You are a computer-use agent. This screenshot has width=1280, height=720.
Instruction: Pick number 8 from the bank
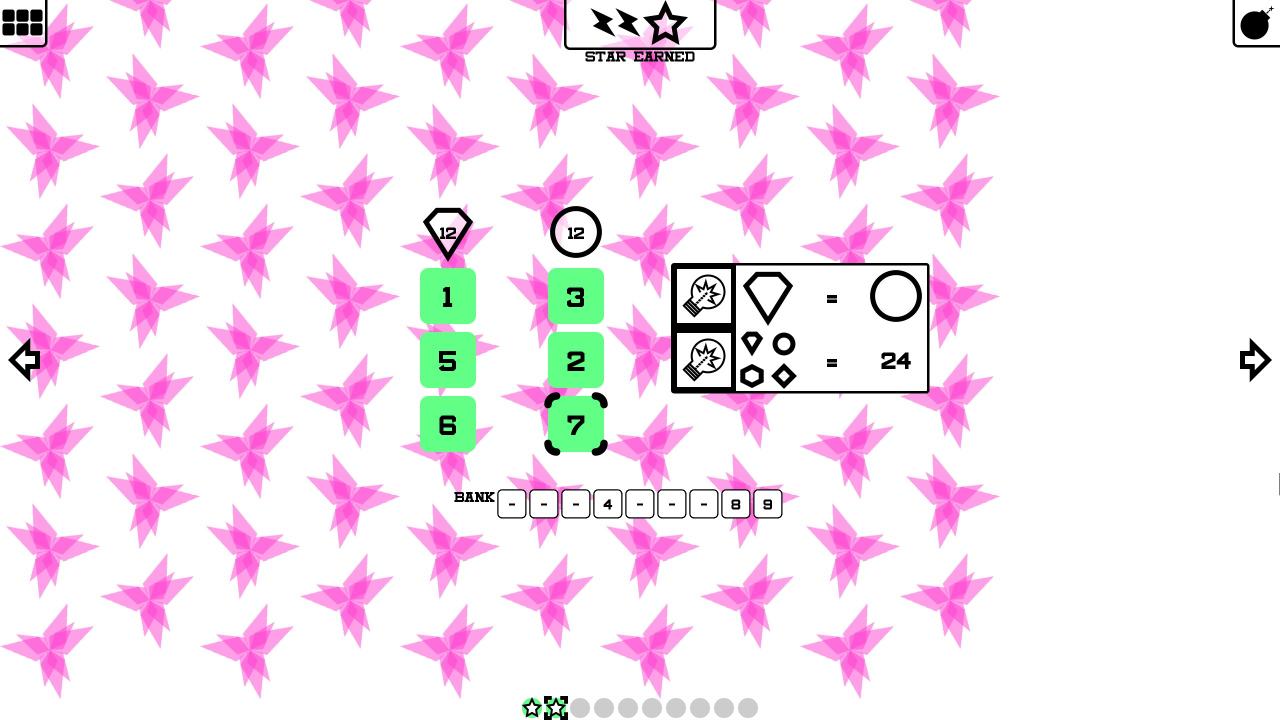pos(735,504)
